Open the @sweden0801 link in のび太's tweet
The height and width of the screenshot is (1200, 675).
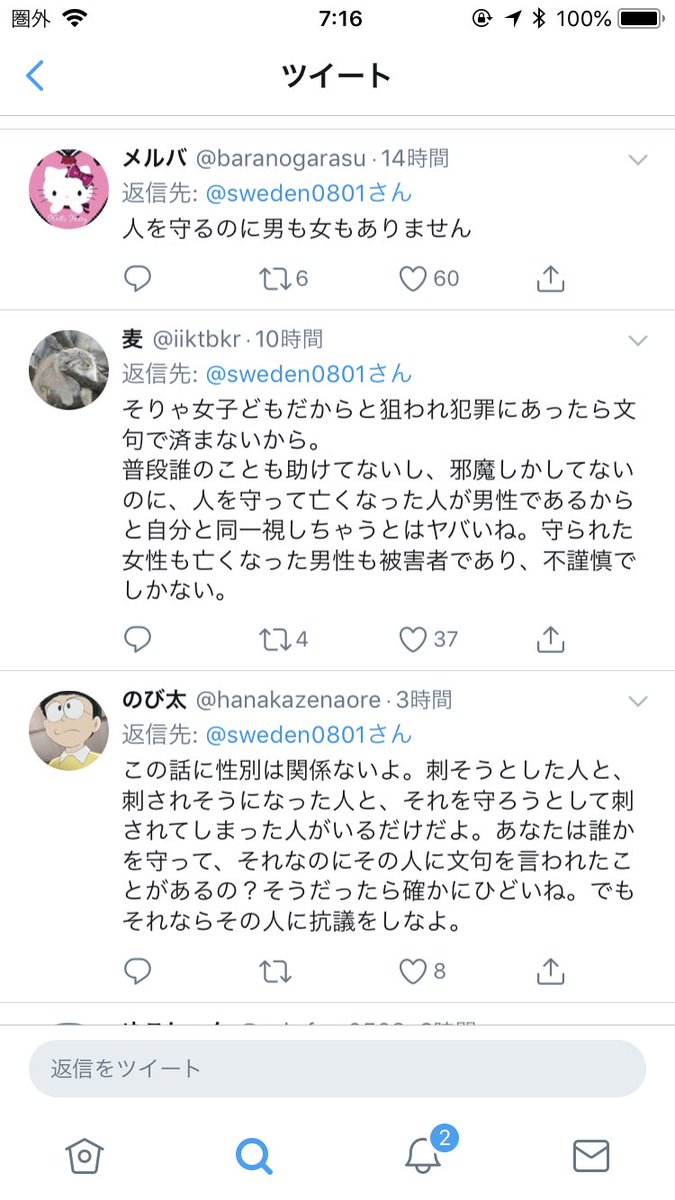(308, 735)
